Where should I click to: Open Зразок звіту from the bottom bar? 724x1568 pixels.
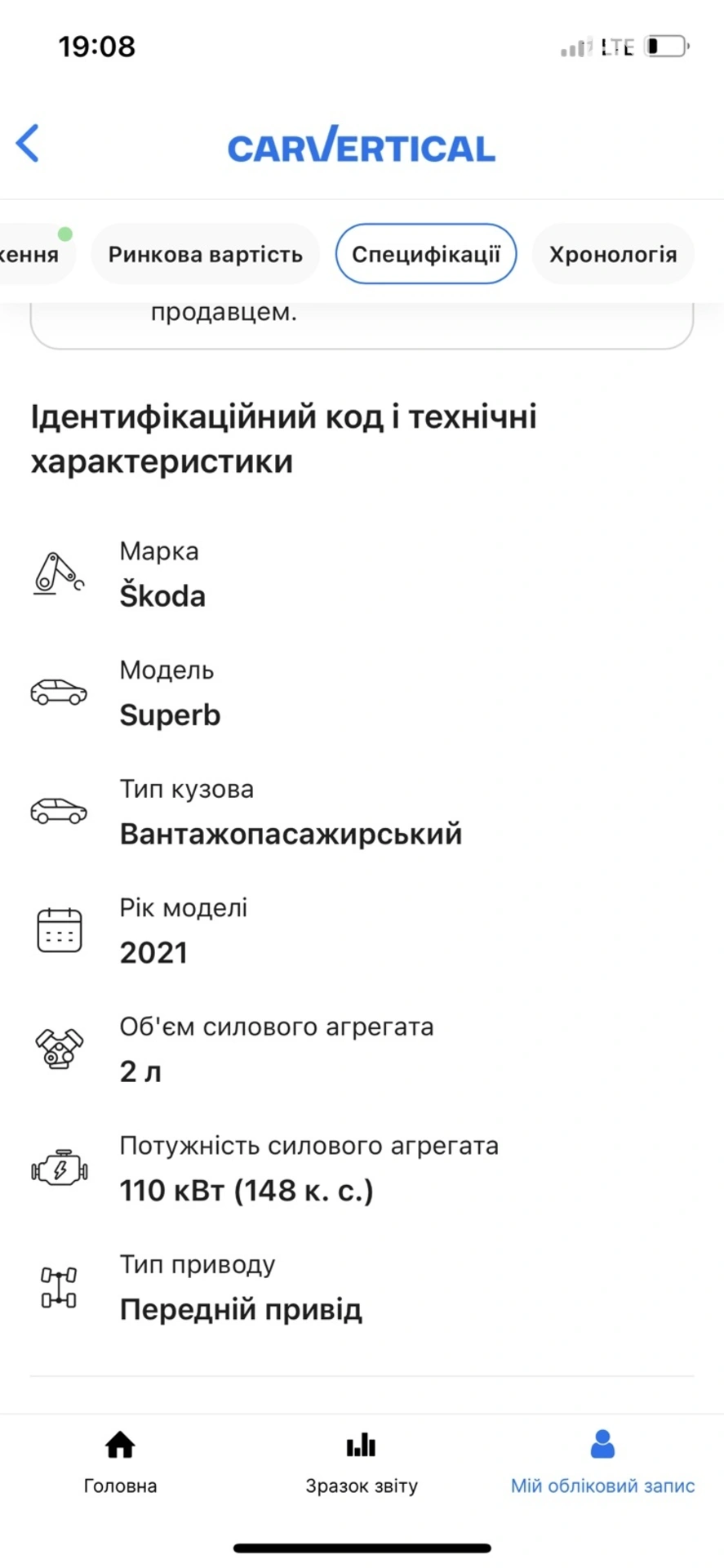click(362, 1463)
